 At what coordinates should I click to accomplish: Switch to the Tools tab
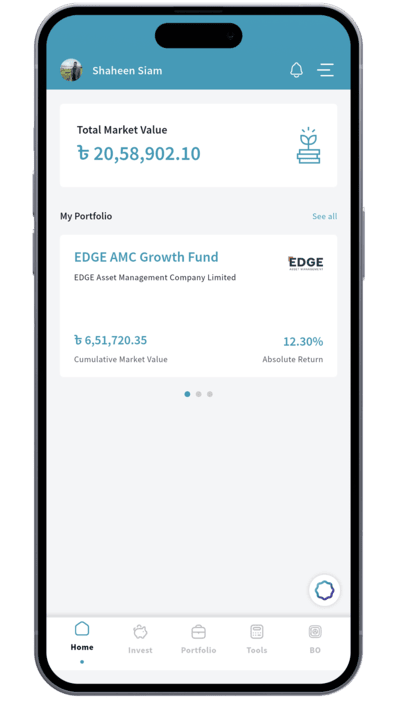pos(257,640)
